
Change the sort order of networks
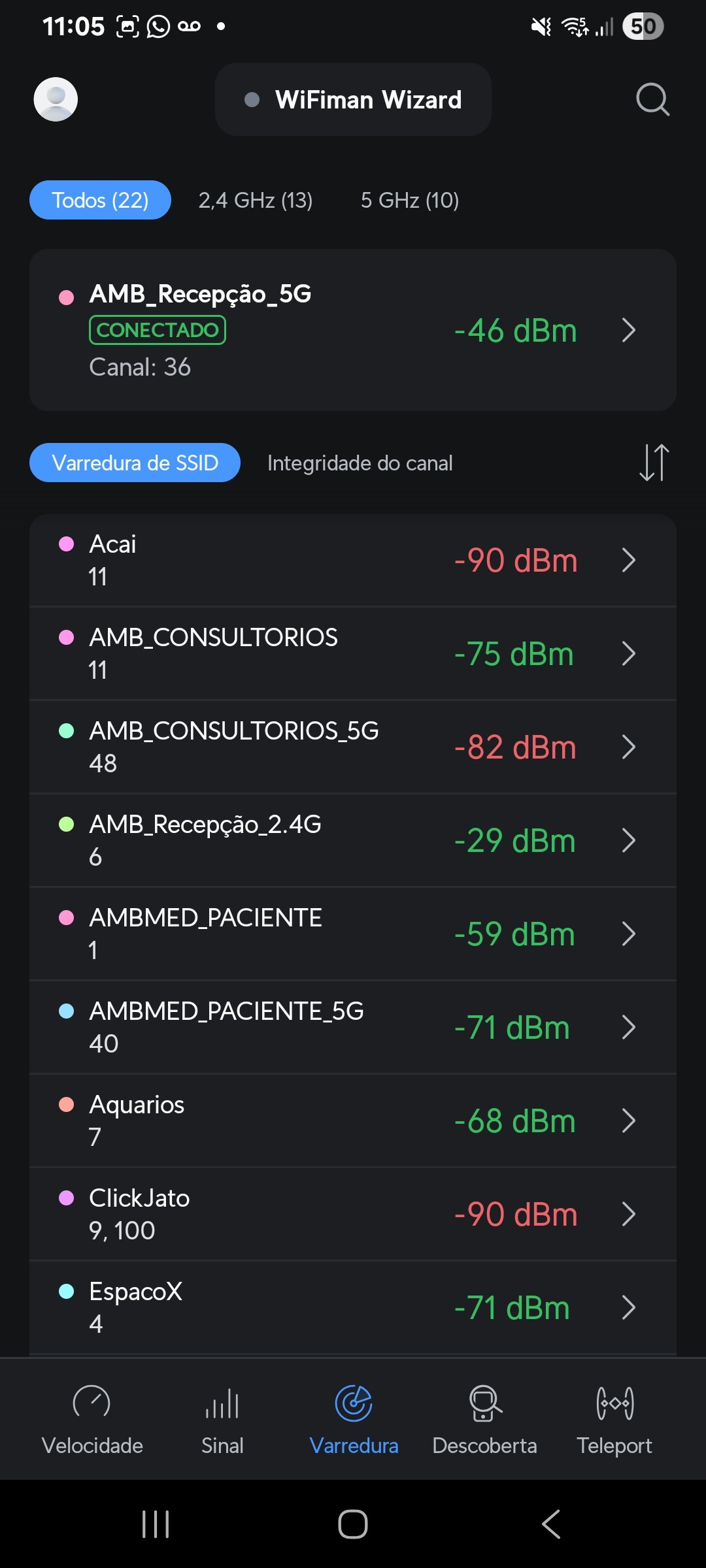pyautogui.click(x=654, y=463)
